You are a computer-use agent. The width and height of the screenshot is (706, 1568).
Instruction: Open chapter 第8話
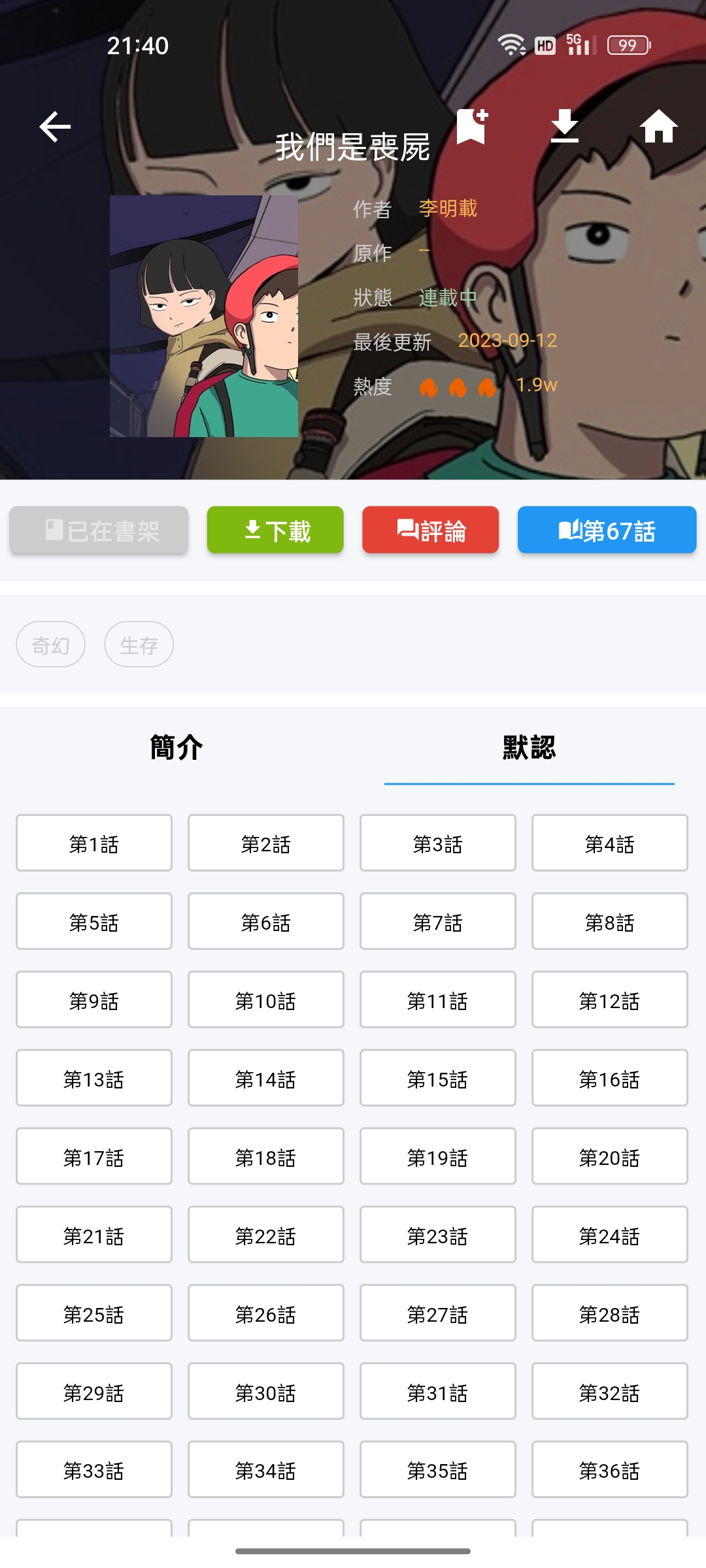[x=610, y=921]
